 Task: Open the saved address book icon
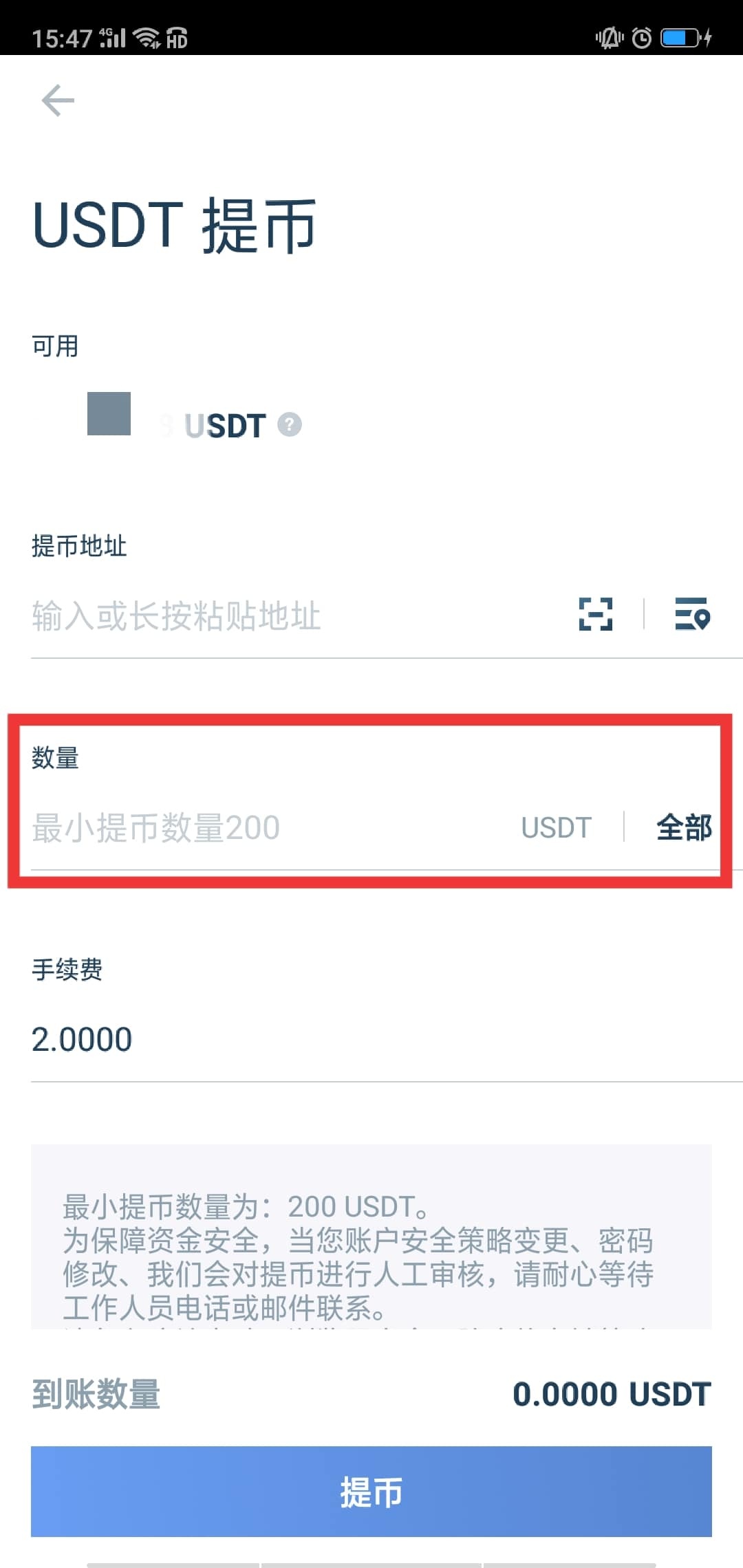point(692,614)
